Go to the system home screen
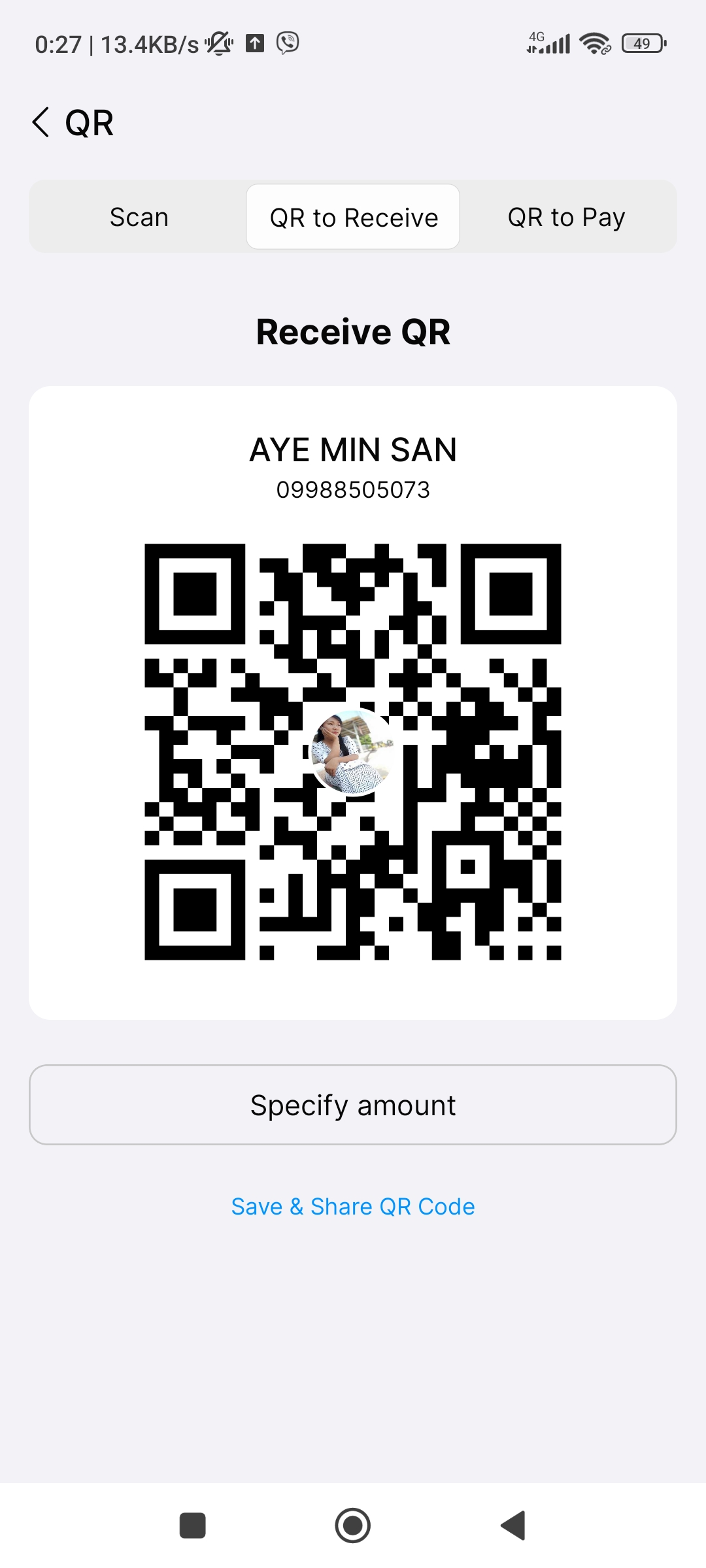The width and height of the screenshot is (706, 1568). [x=353, y=1526]
